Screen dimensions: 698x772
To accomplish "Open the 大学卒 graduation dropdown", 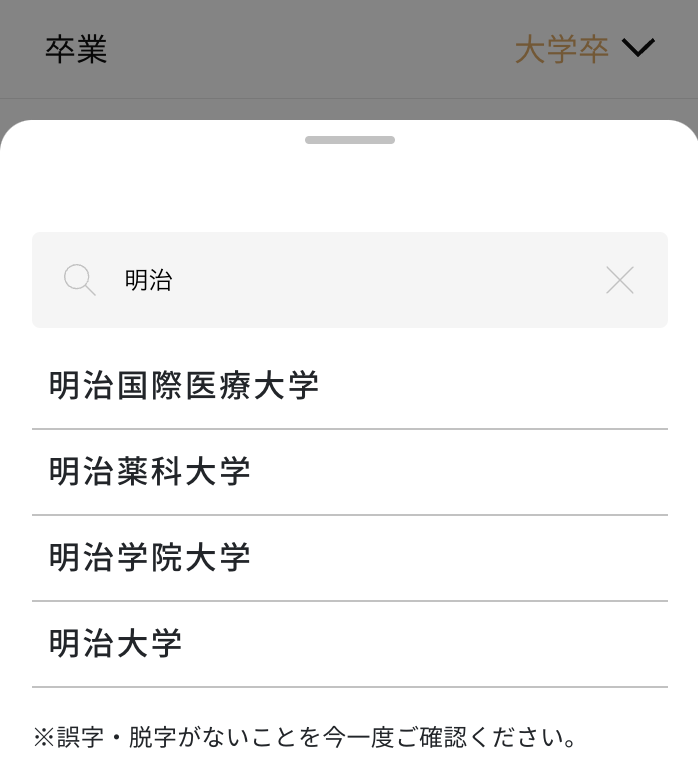I will coord(584,48).
